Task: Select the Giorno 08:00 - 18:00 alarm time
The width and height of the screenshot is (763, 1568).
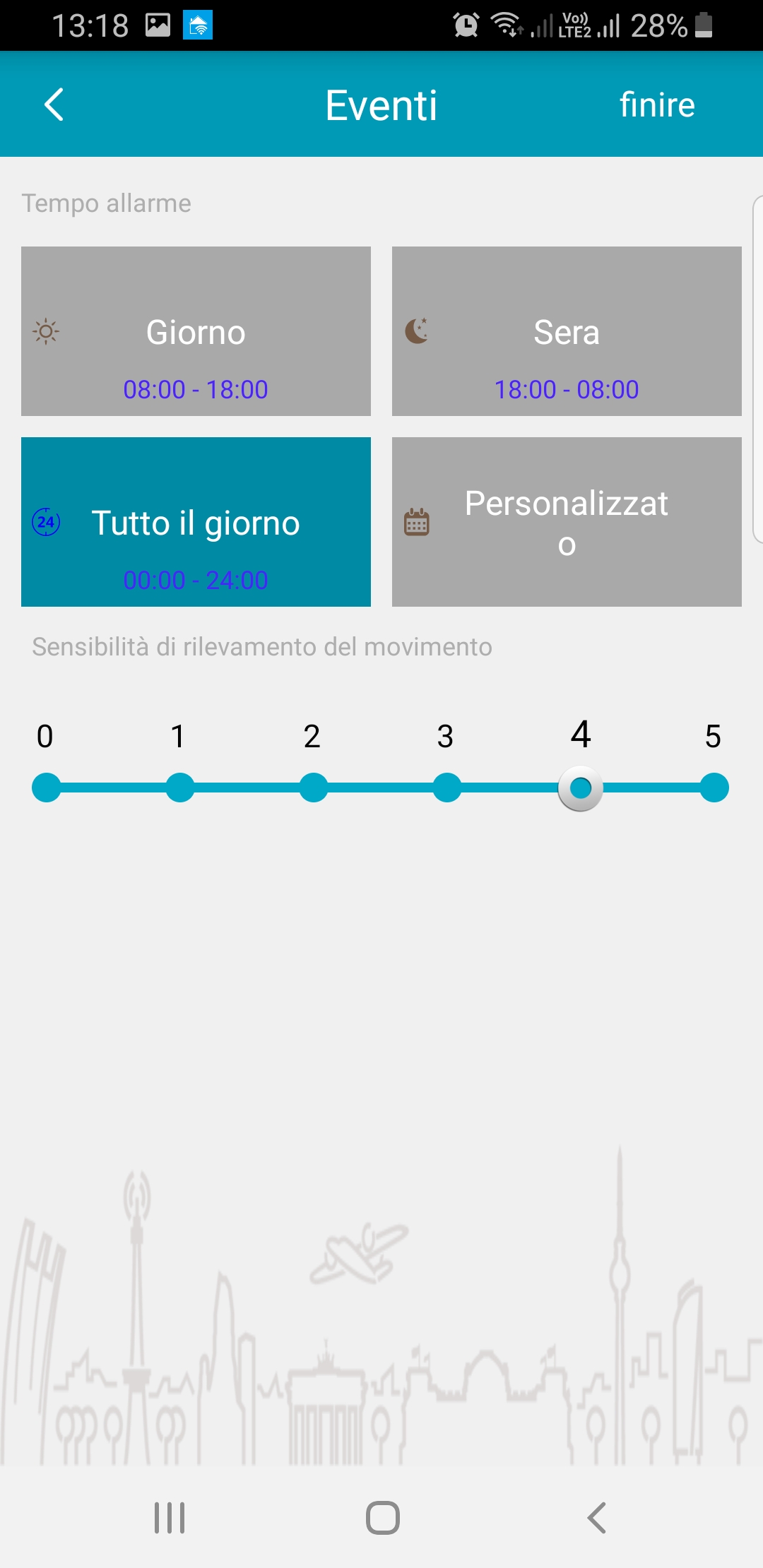Action: pyautogui.click(x=196, y=331)
